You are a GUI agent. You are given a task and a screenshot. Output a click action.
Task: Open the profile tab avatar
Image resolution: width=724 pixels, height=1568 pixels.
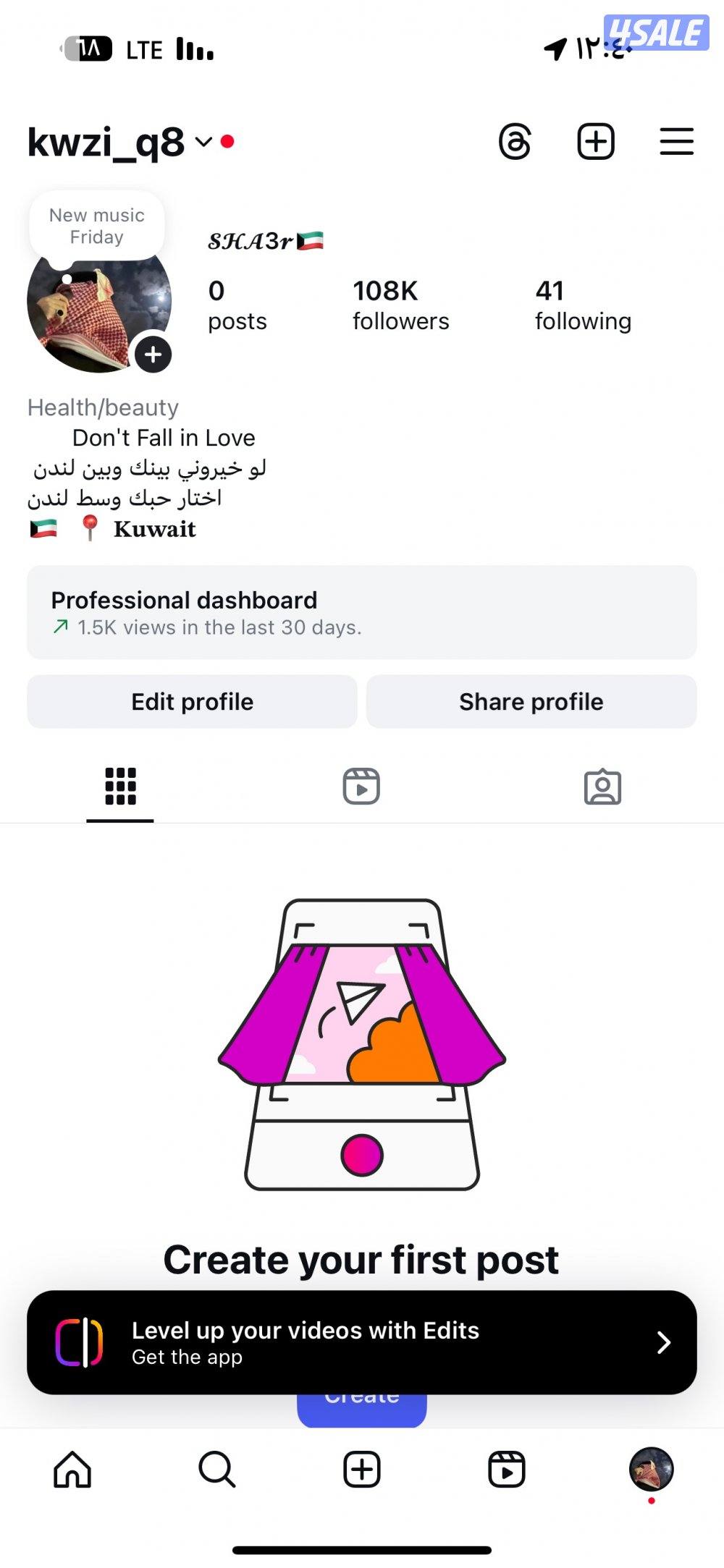[x=651, y=1469]
